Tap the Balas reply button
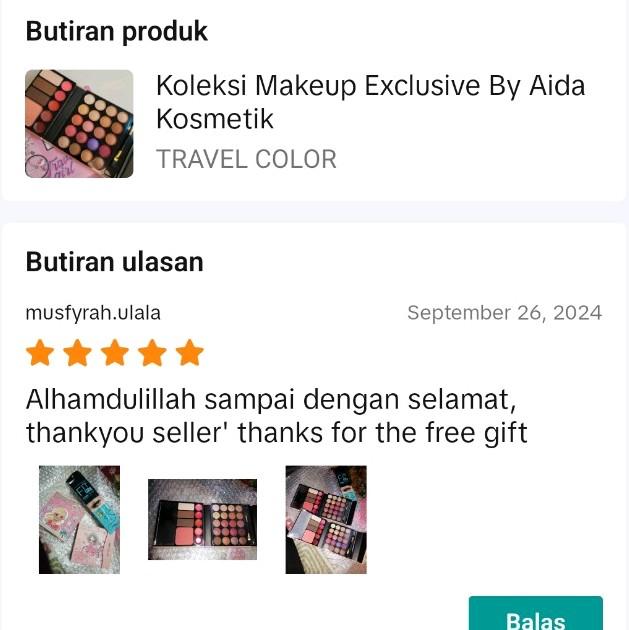The width and height of the screenshot is (629, 630). (535, 616)
